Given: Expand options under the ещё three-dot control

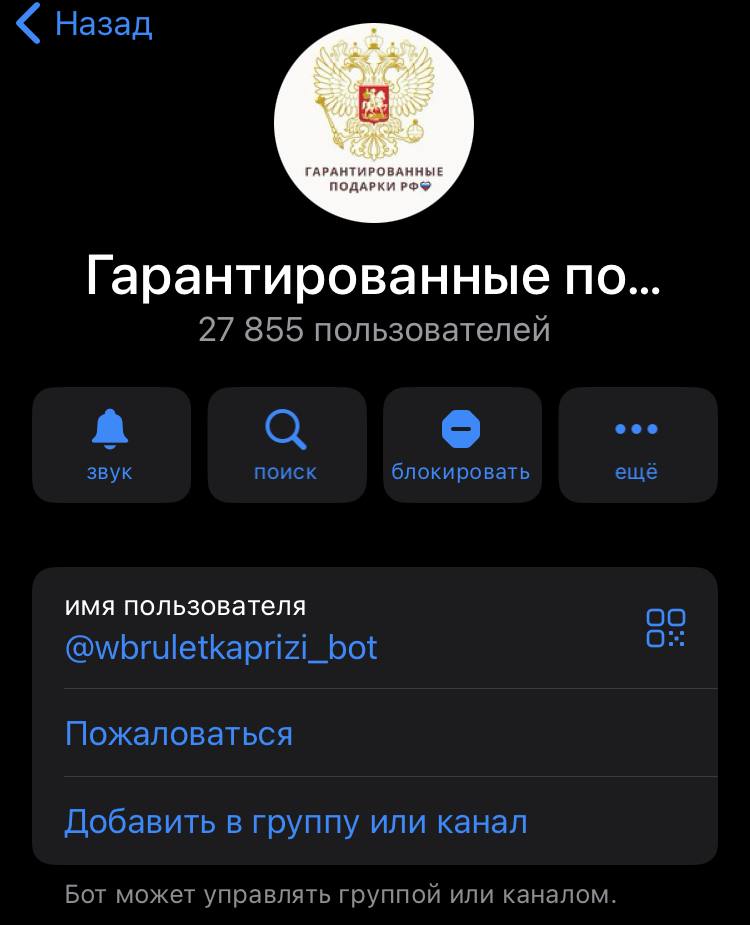Looking at the screenshot, I should (x=637, y=443).
